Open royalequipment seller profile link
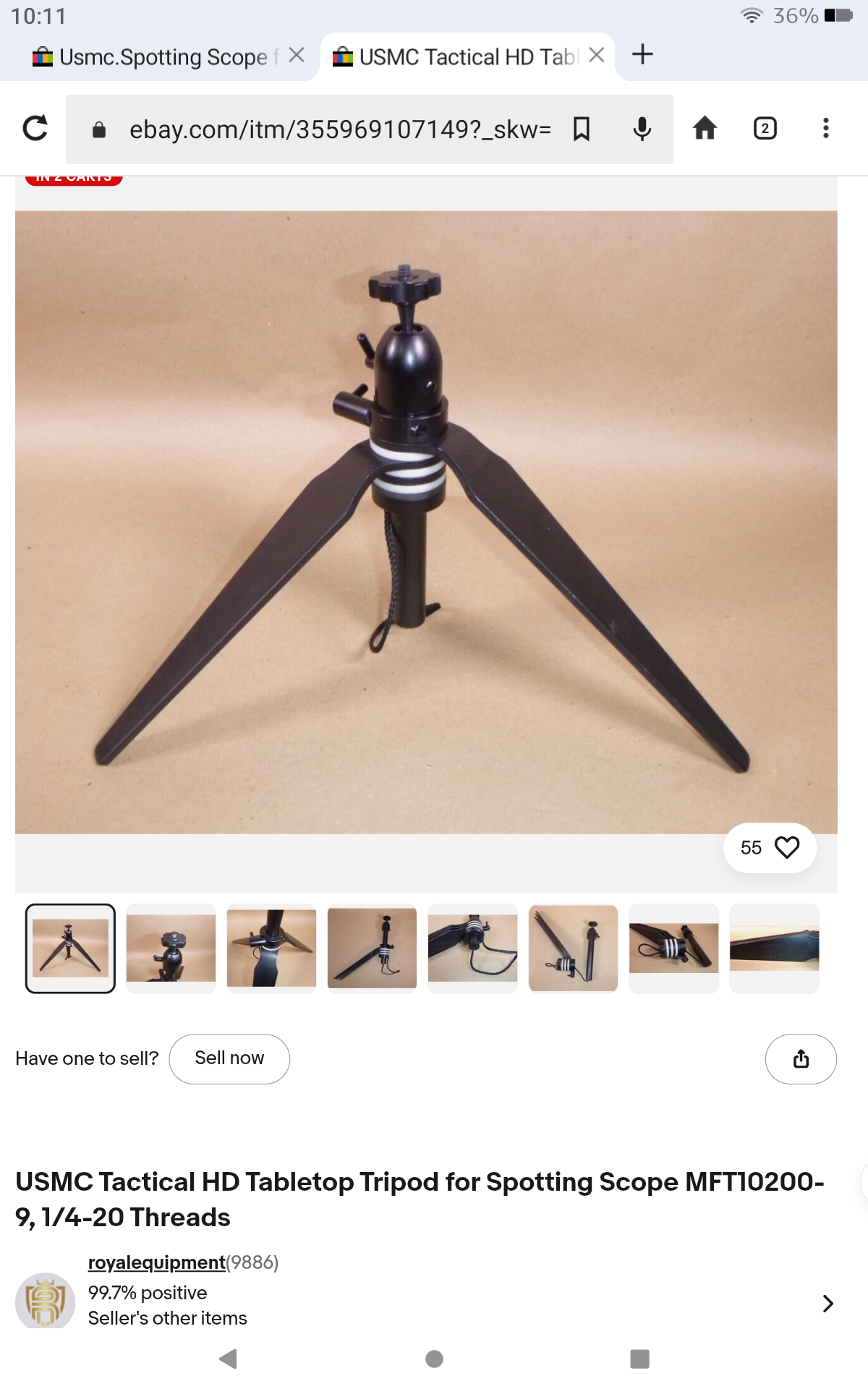 click(157, 1262)
